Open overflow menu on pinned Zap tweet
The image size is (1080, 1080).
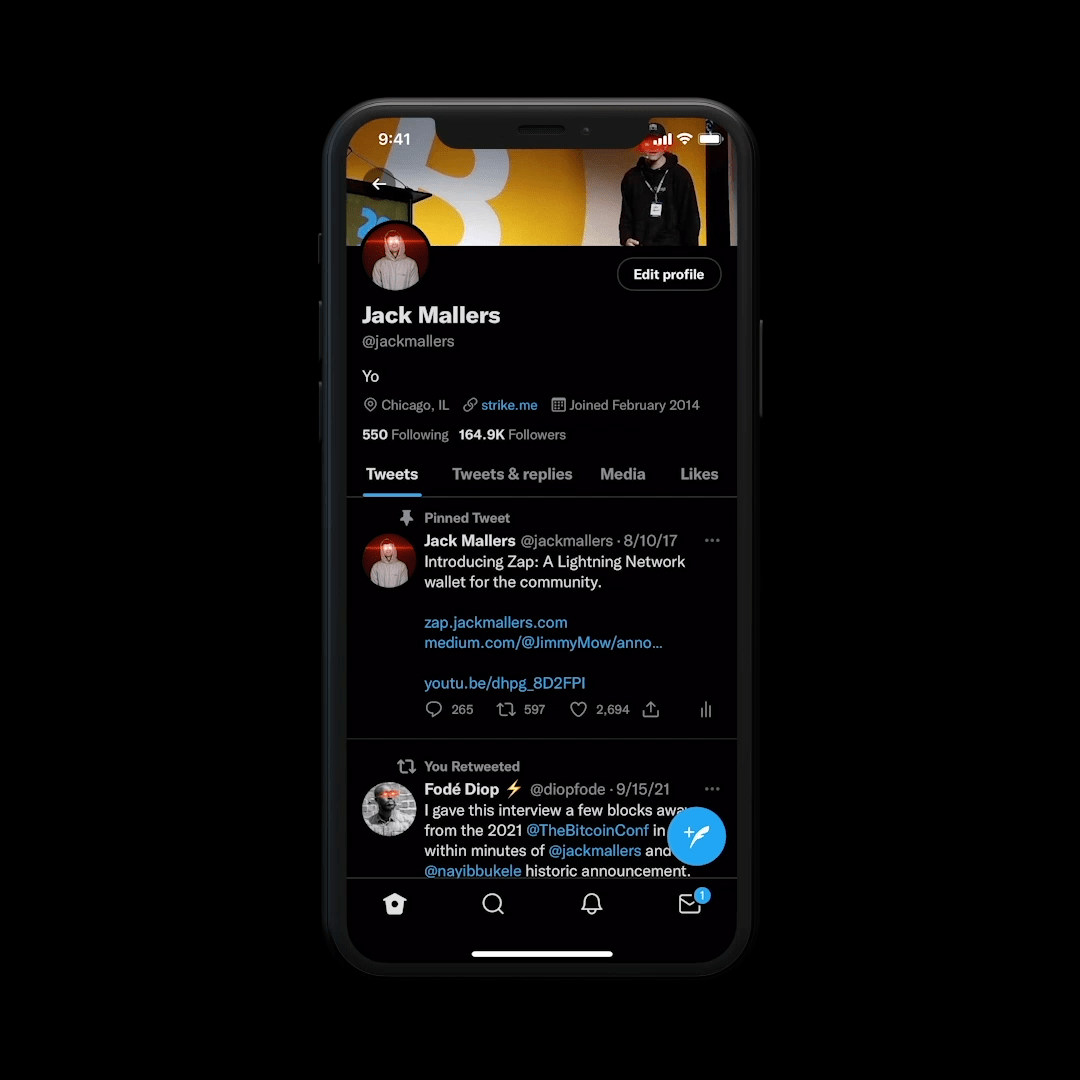[x=712, y=541]
